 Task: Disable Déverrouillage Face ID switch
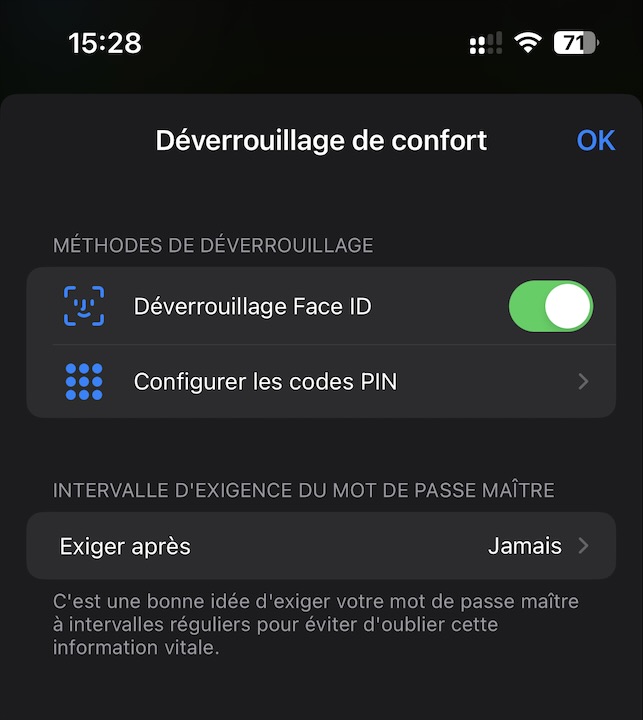point(551,306)
